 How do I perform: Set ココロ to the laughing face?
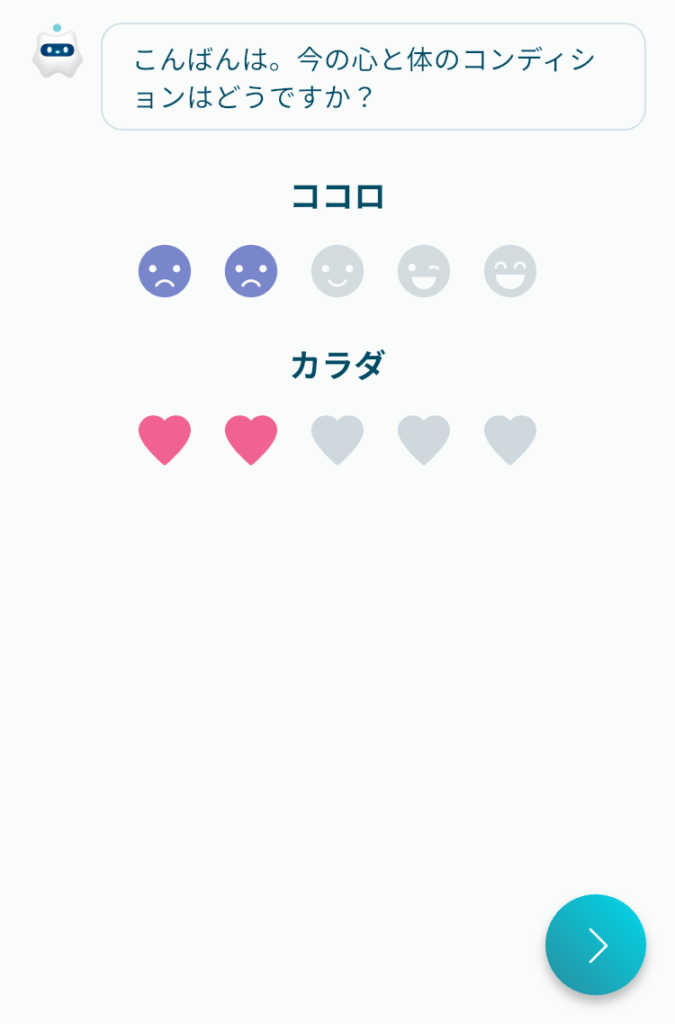(x=510, y=271)
